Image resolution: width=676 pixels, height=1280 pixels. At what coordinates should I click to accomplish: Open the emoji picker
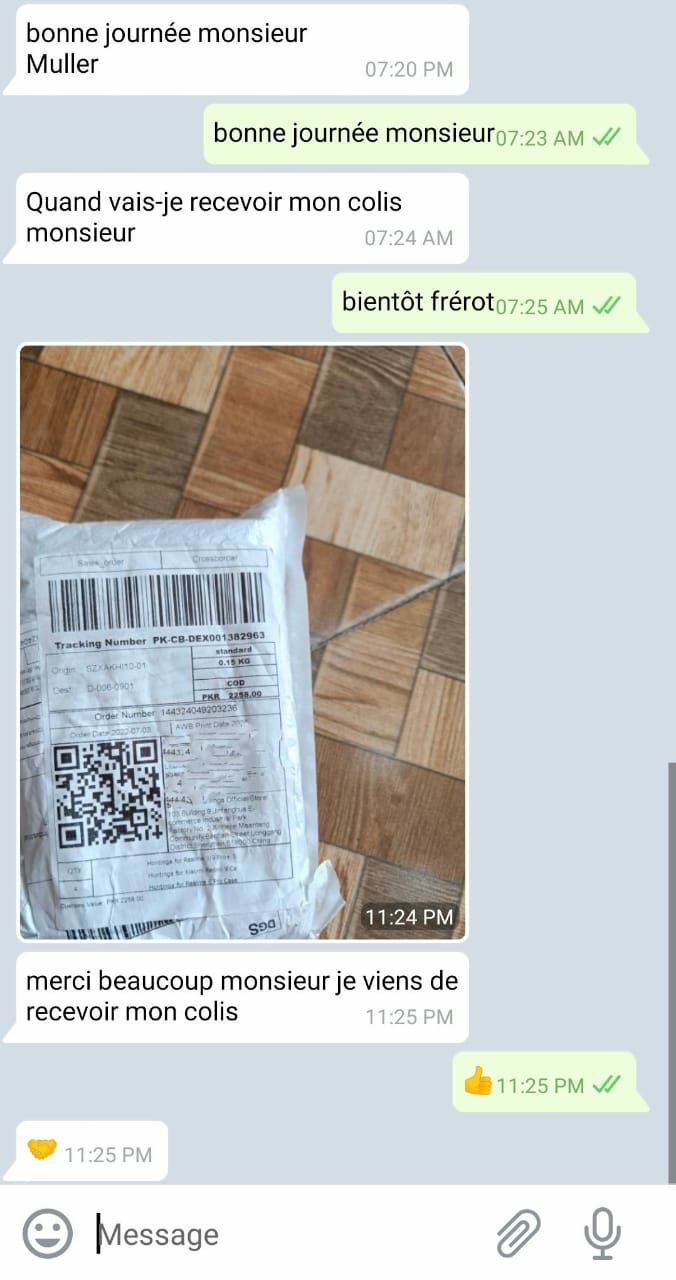[47, 1233]
